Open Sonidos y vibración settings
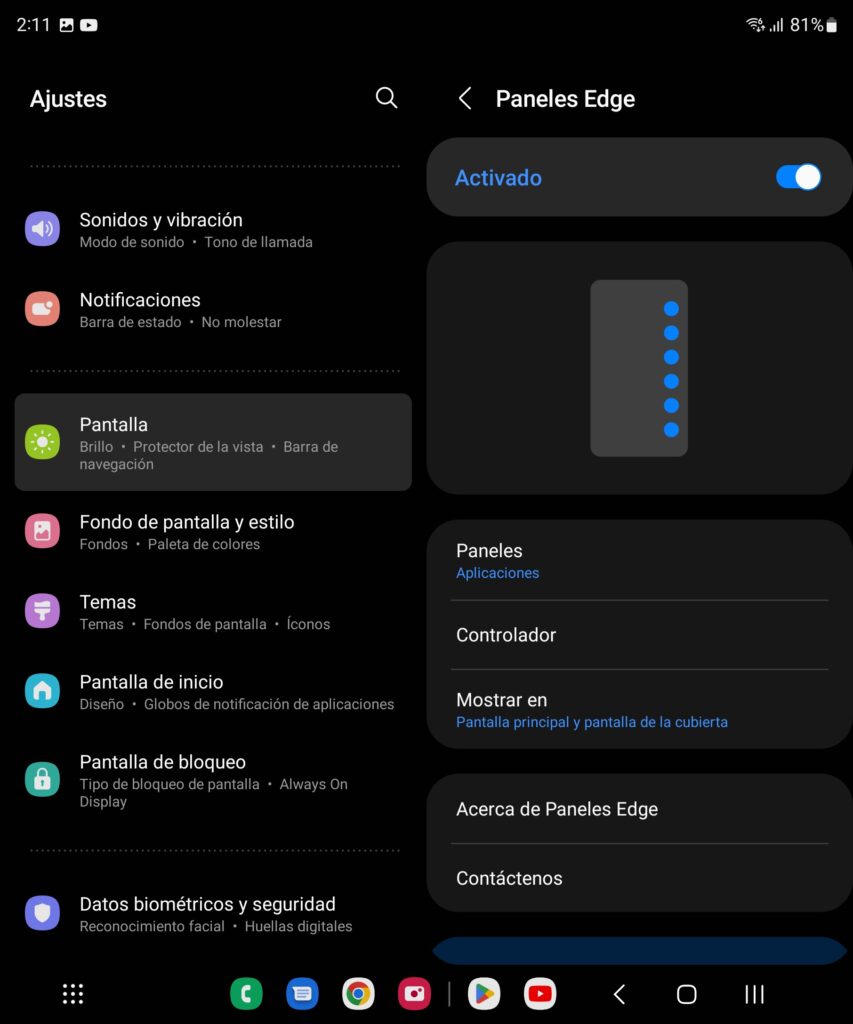The image size is (853, 1024). click(213, 229)
